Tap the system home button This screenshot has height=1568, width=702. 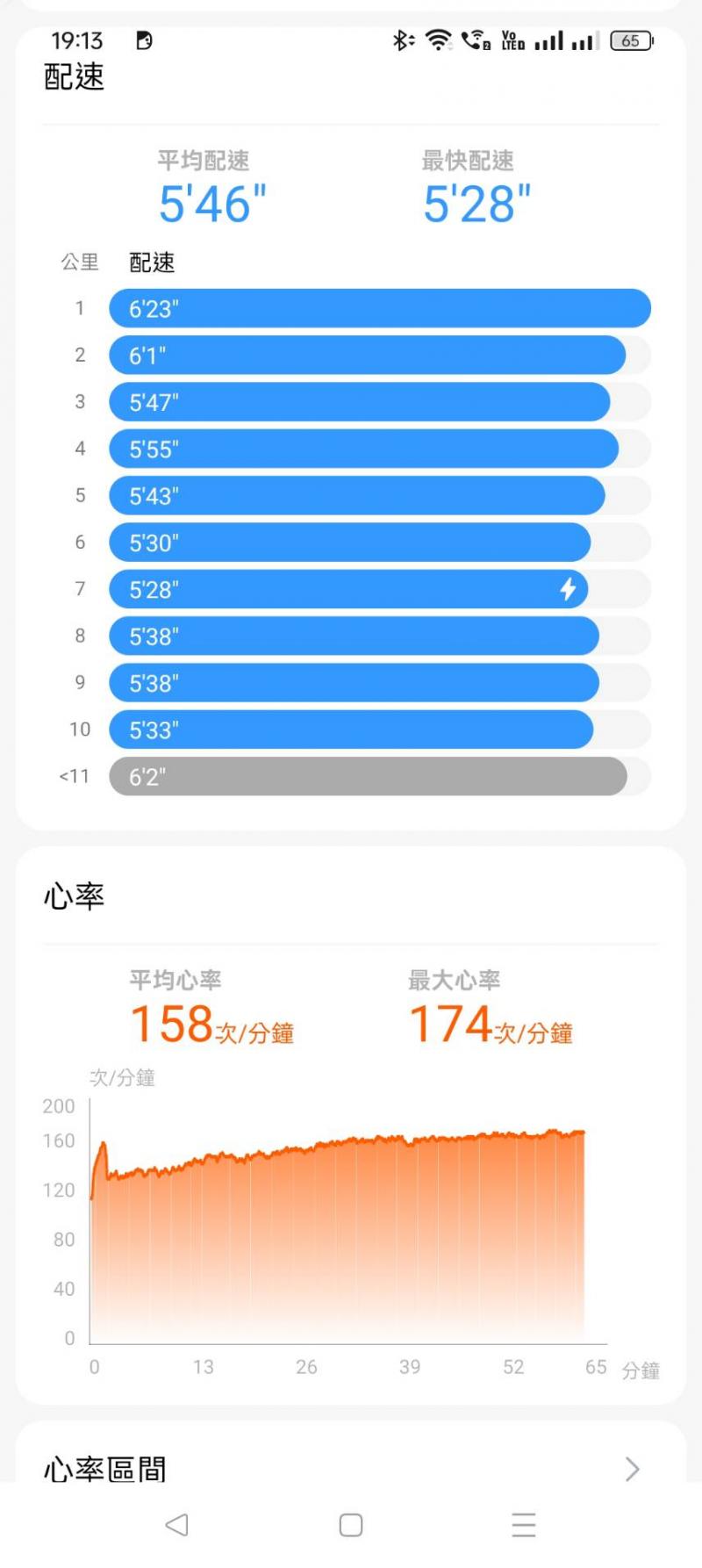point(351,1525)
